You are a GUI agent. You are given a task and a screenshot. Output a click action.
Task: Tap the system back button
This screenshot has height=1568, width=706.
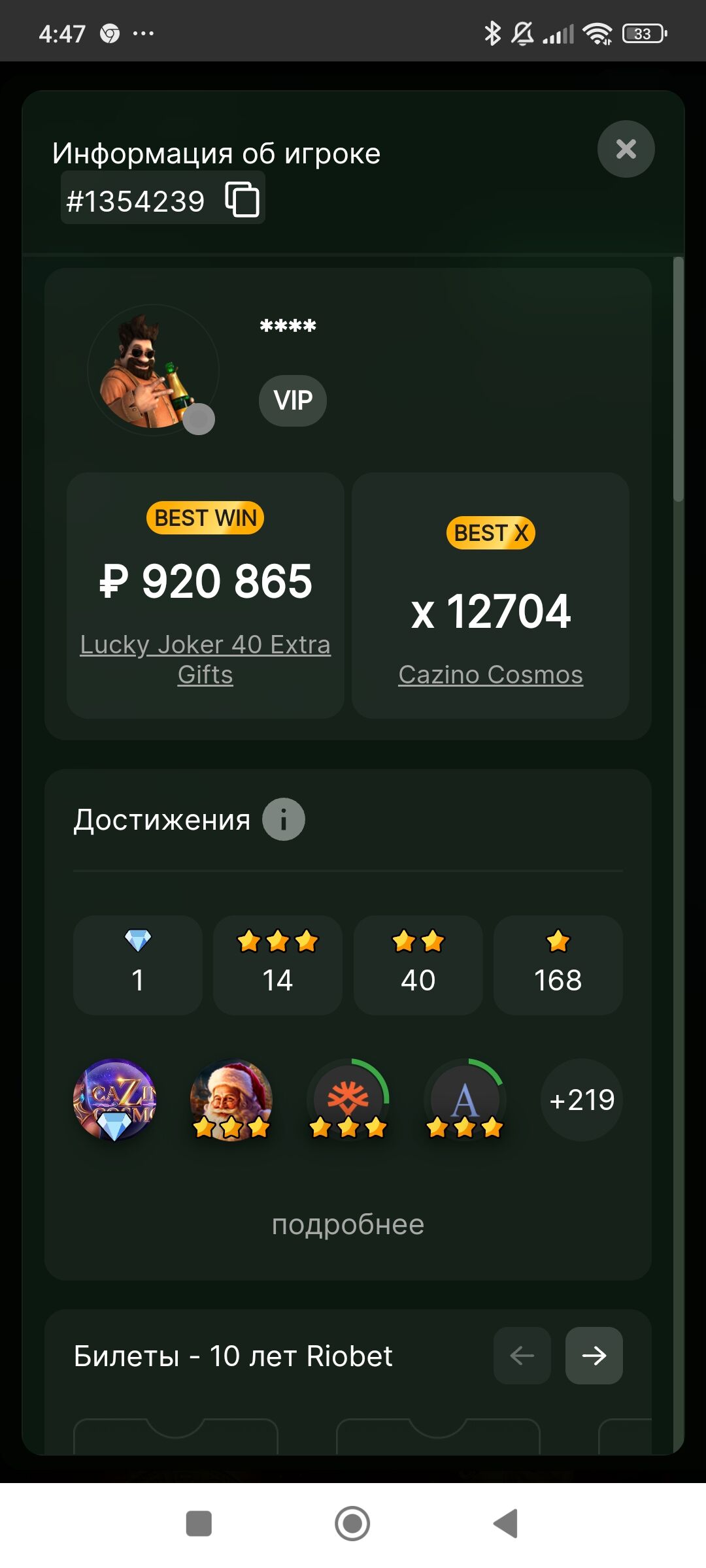506,1524
